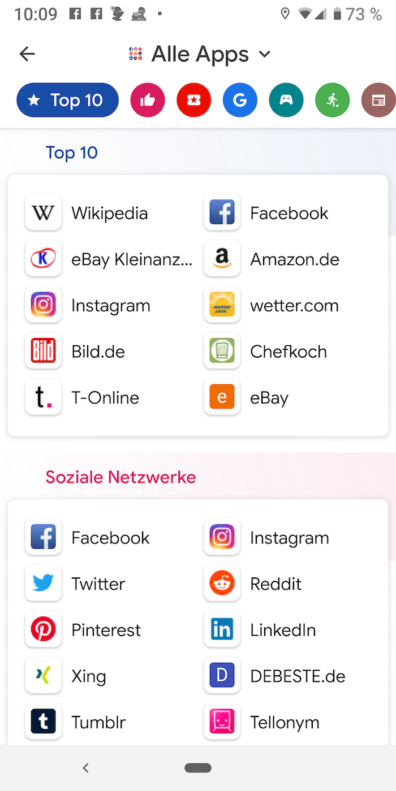
Task: Tap the system back button
Action: (x=86, y=768)
